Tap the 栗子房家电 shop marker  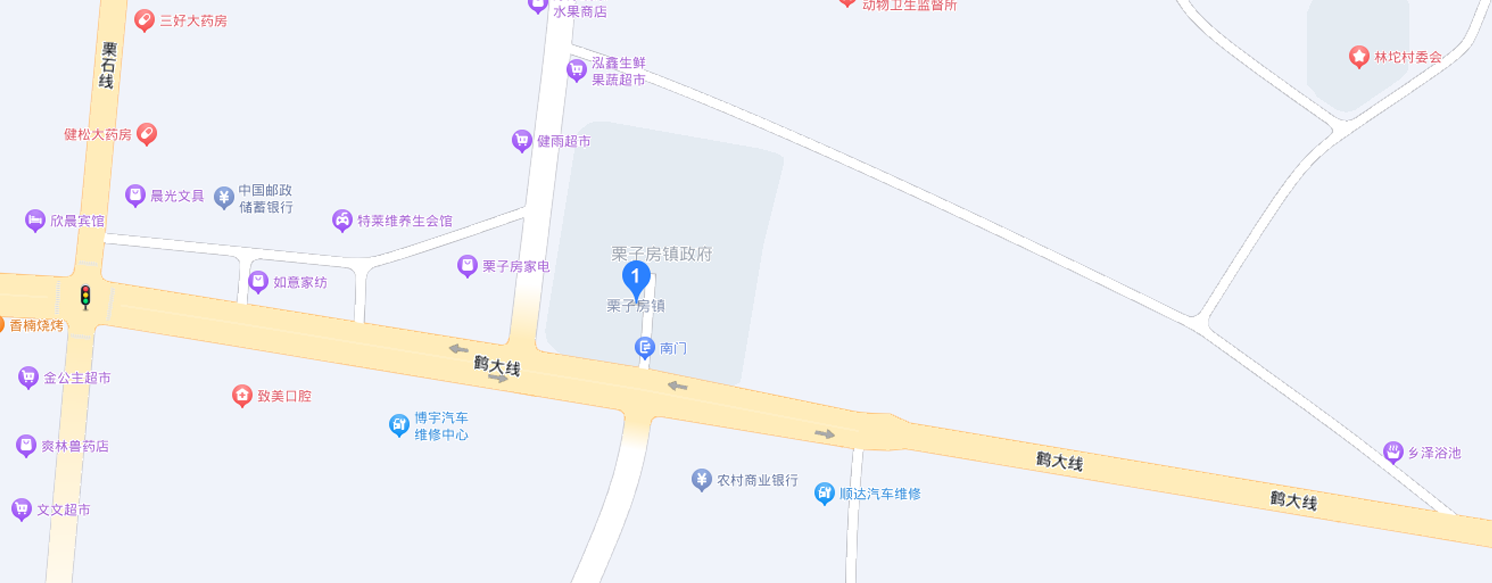[467, 266]
